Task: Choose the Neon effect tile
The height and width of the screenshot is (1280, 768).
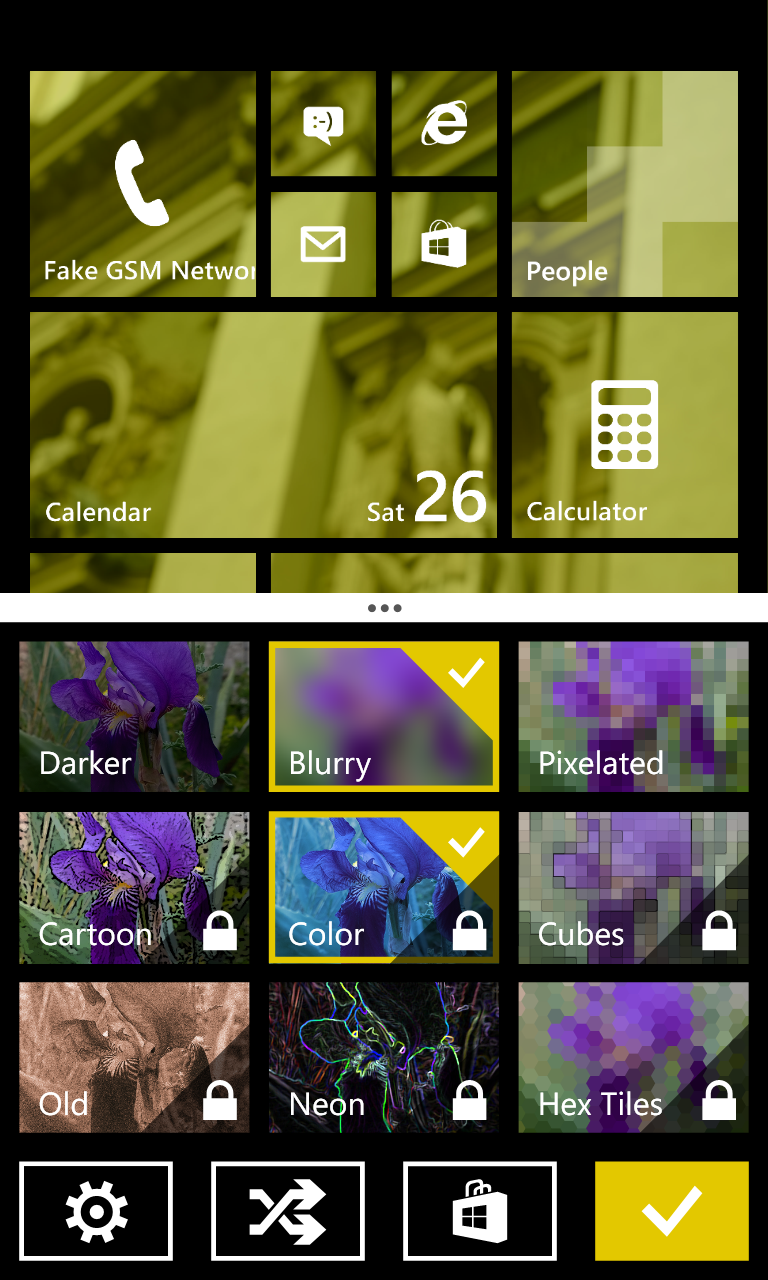Action: (384, 1057)
